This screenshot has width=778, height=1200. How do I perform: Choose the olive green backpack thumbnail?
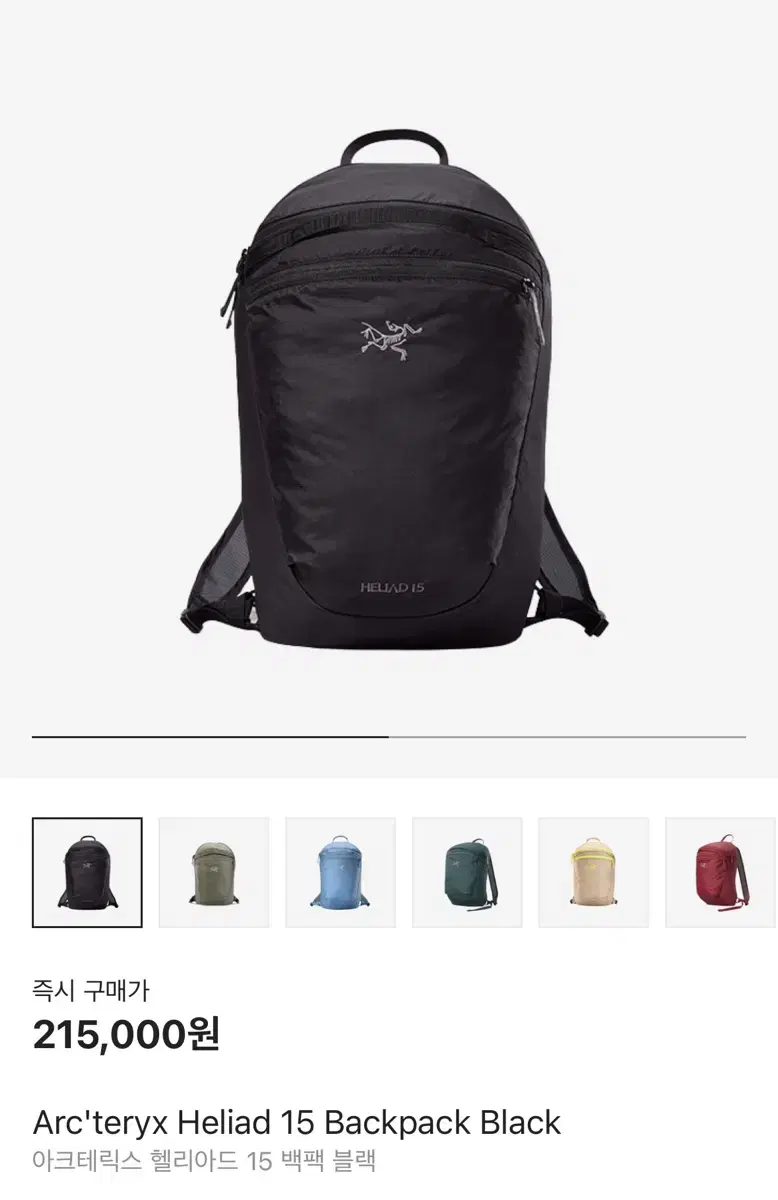pyautogui.click(x=214, y=872)
